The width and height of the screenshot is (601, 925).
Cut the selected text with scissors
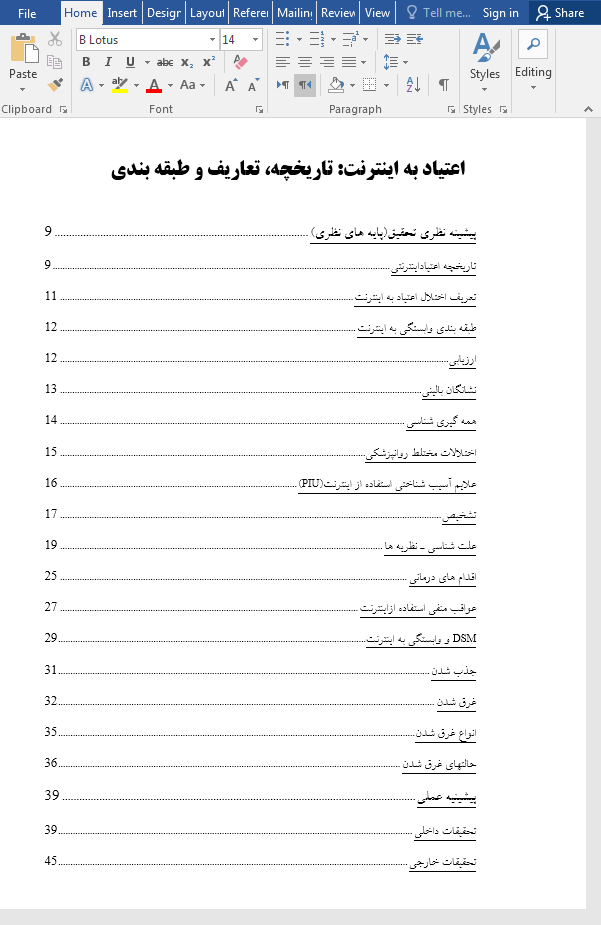[55, 39]
